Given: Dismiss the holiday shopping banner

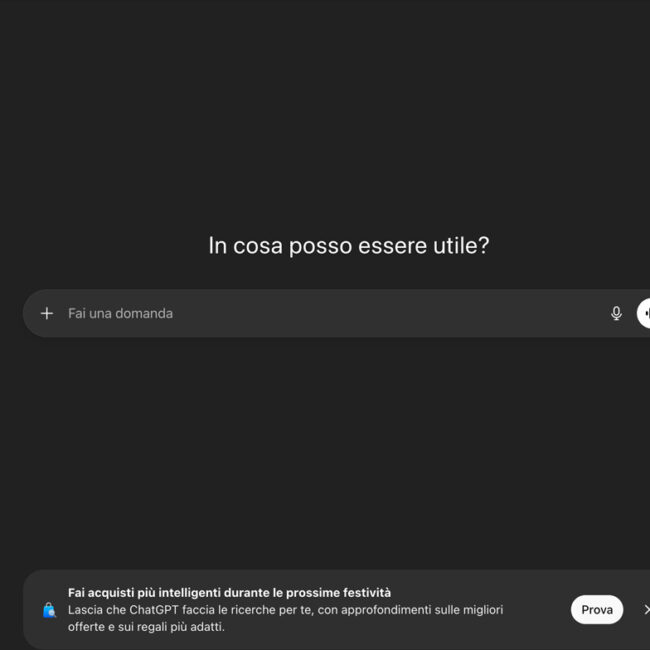Looking at the screenshot, I should tap(646, 609).
